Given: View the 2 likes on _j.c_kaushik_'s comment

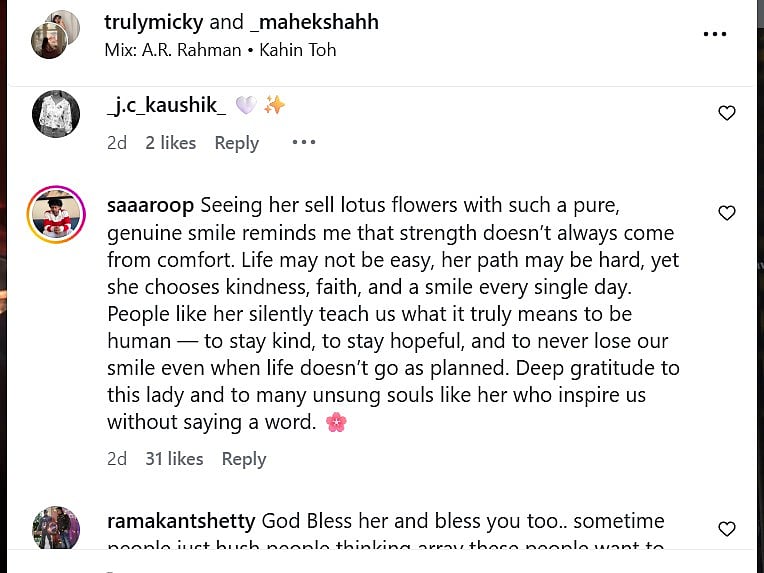Looking at the screenshot, I should tap(170, 143).
